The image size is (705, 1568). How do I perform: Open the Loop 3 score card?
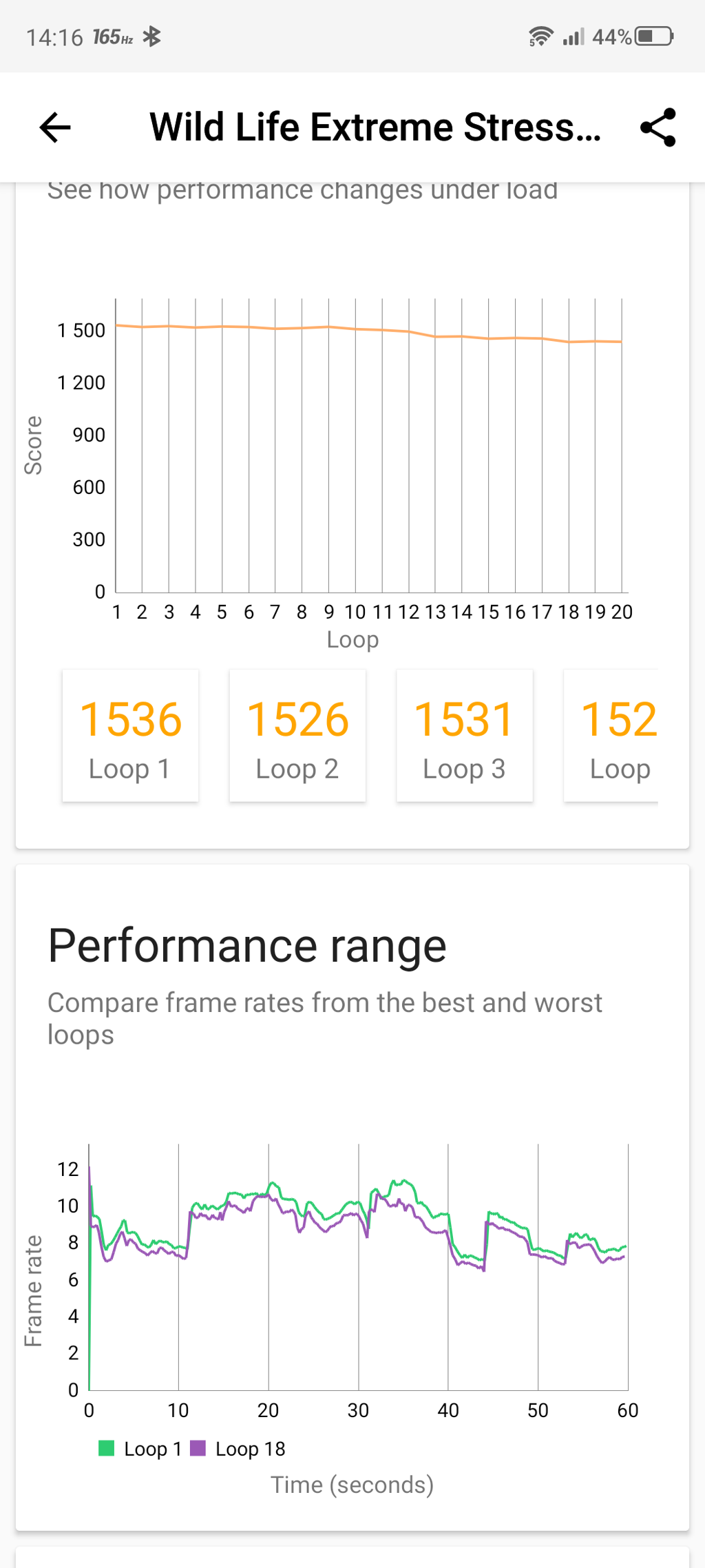pos(465,736)
